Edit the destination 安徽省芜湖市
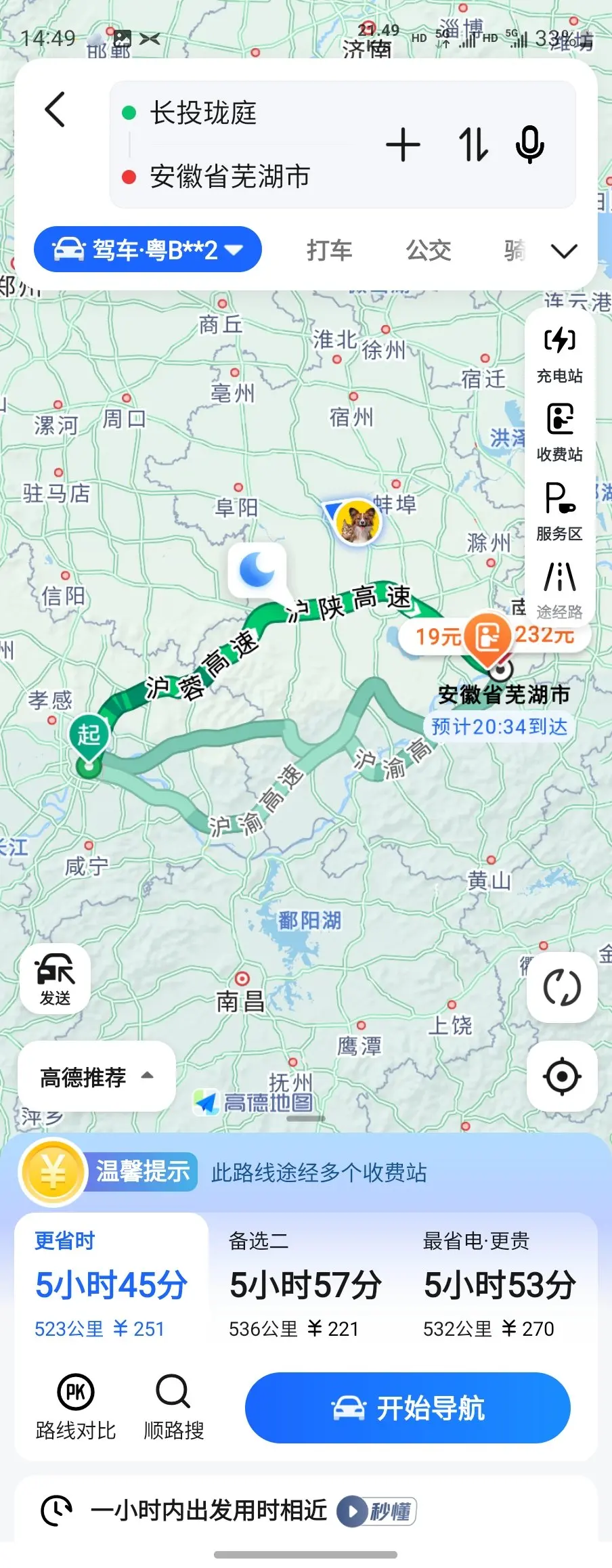The image size is (612, 1568). (x=230, y=177)
